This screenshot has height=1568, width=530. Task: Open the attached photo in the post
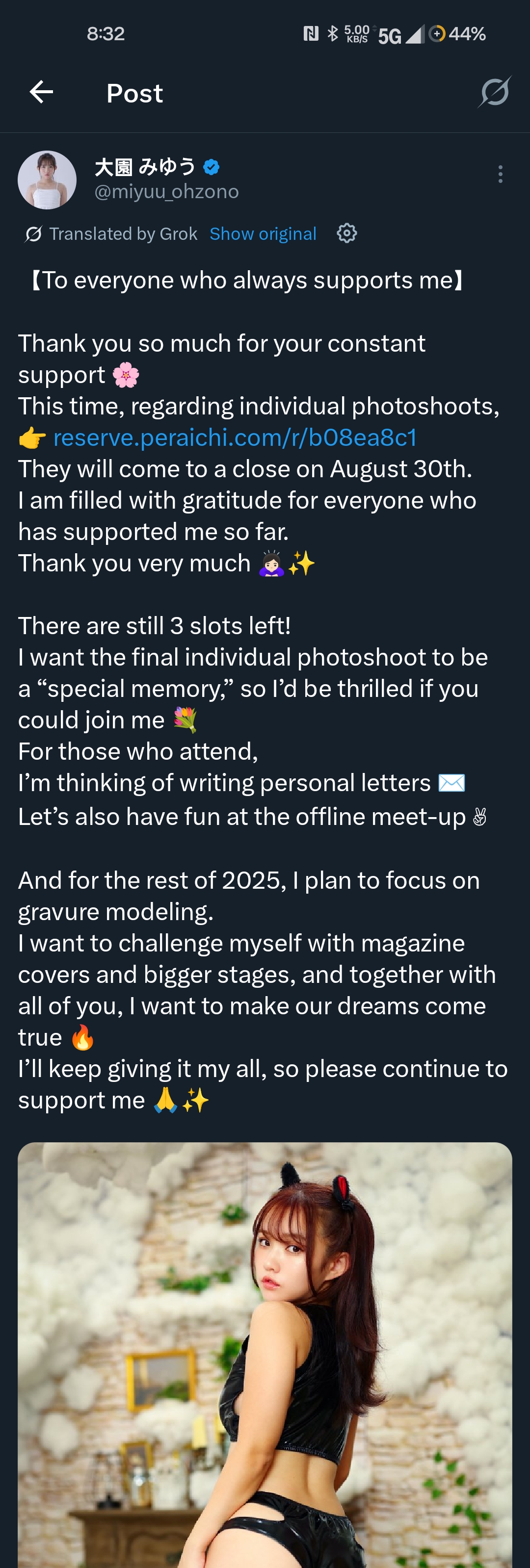(265, 1351)
